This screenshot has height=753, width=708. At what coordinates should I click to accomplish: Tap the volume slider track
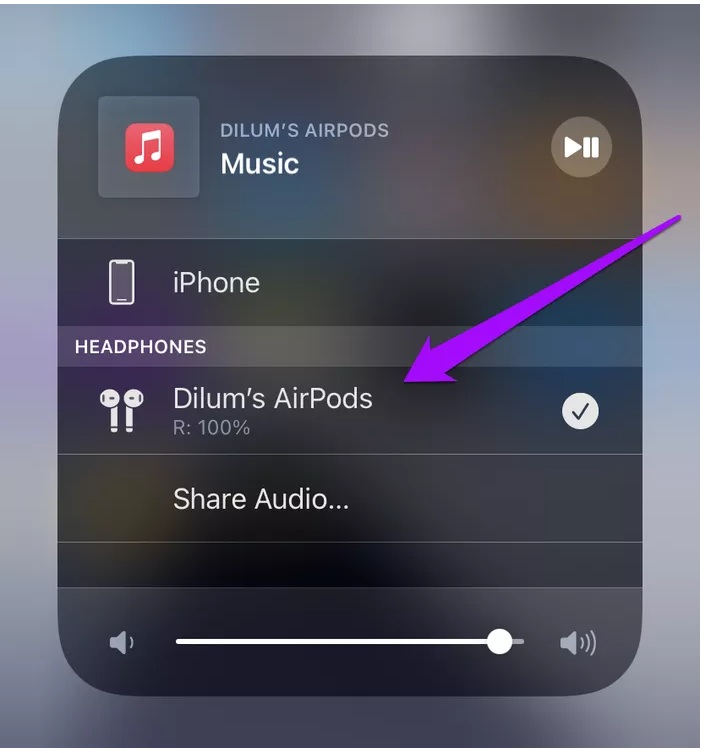(340, 642)
